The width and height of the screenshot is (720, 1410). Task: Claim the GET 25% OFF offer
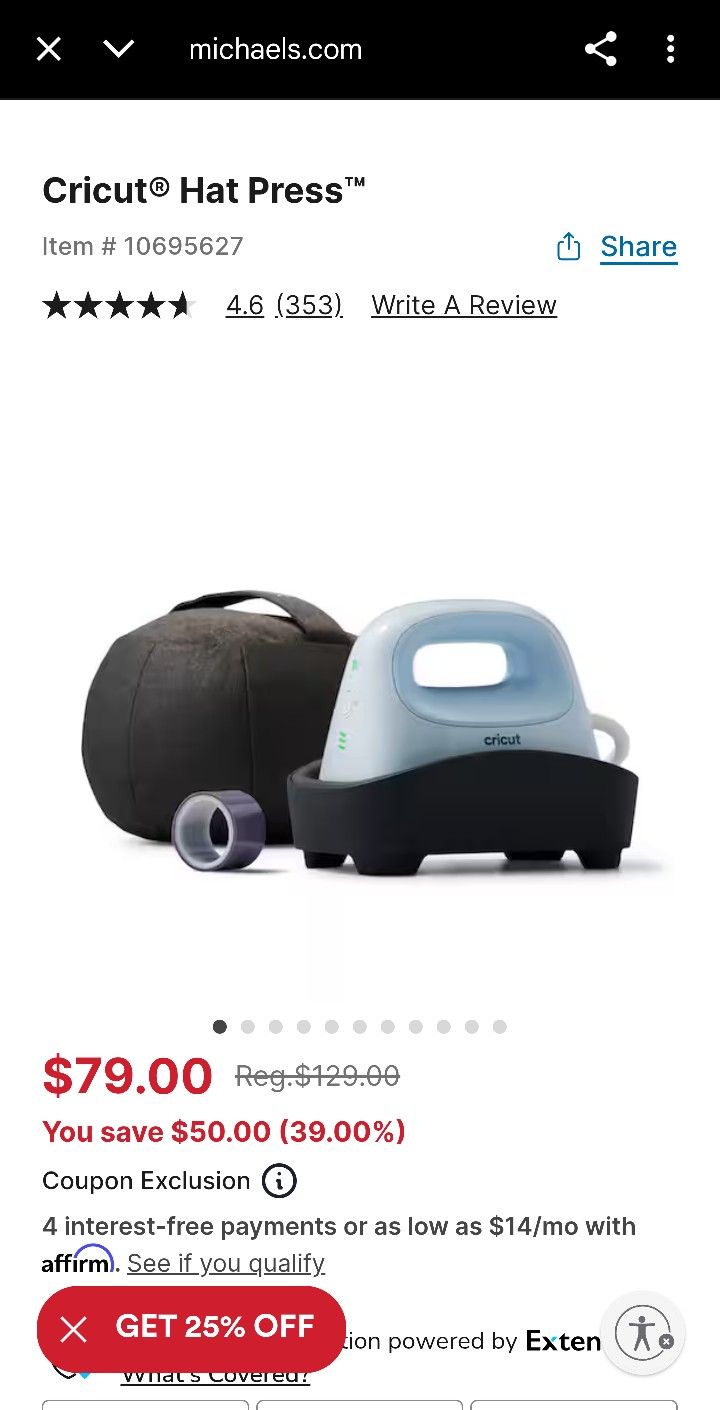(215, 1327)
